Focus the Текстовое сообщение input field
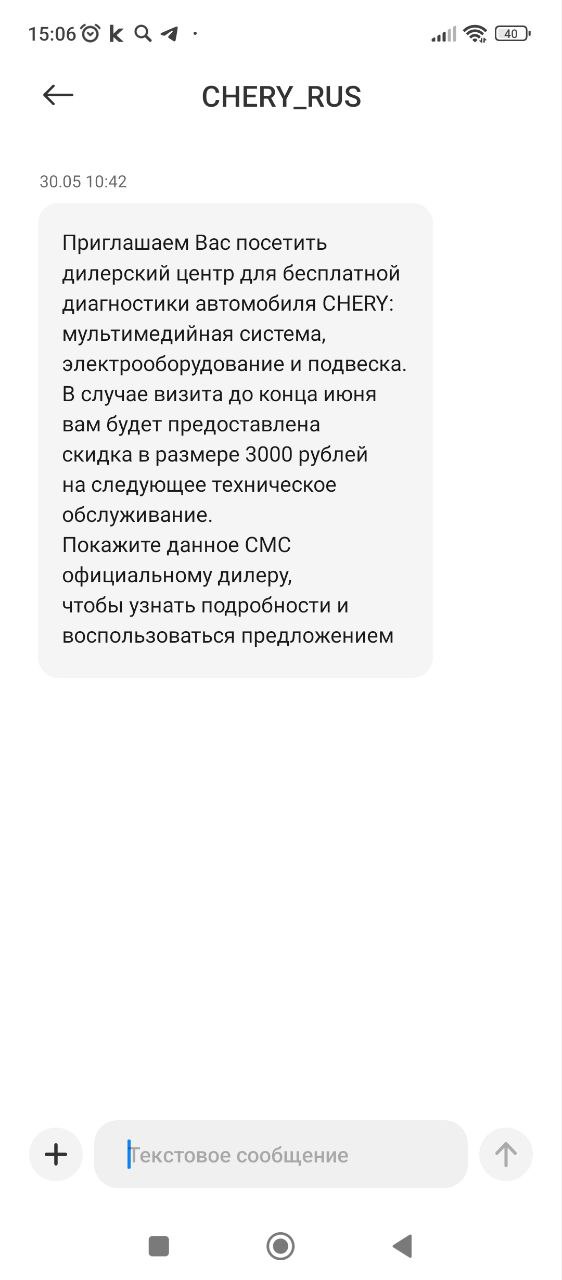 [x=281, y=1154]
